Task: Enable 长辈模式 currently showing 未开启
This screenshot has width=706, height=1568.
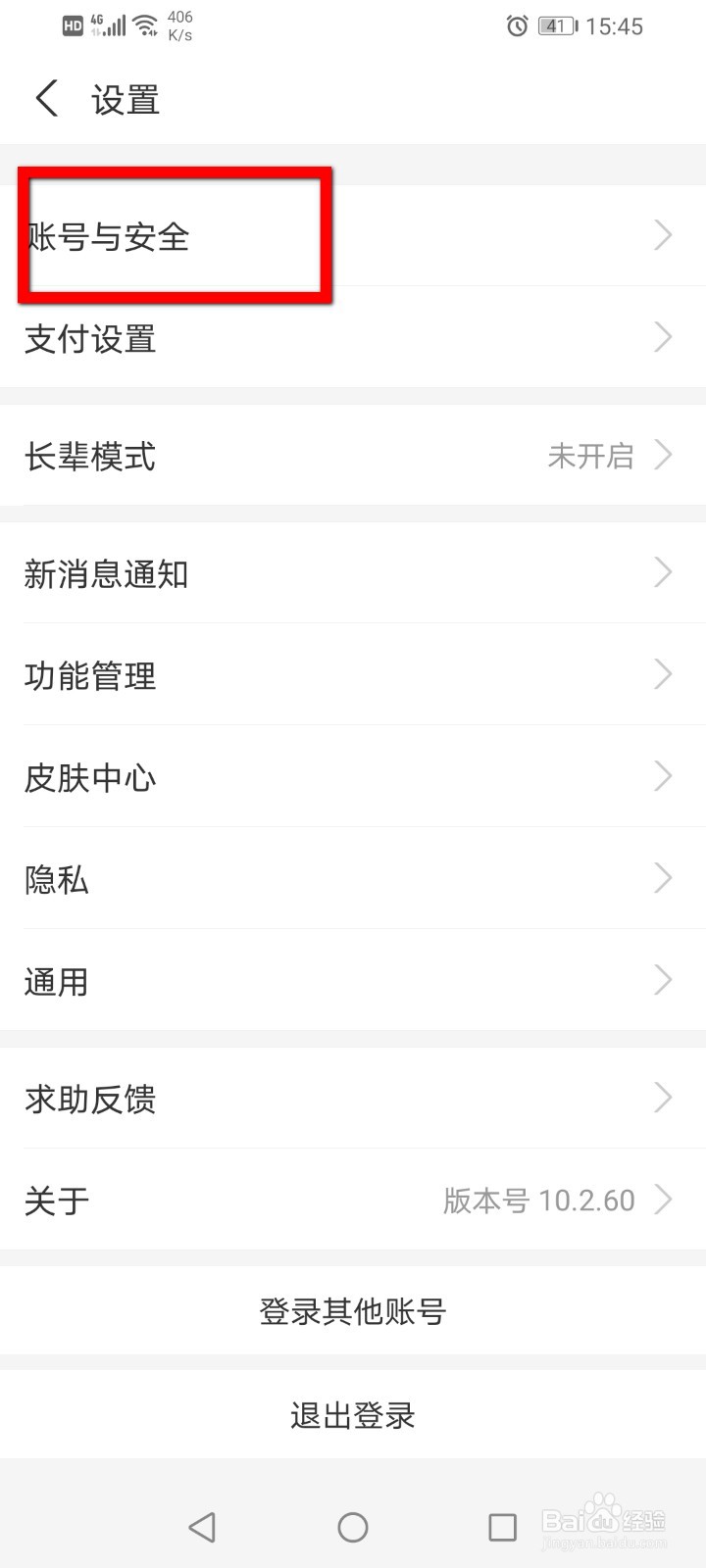Action: (x=353, y=456)
